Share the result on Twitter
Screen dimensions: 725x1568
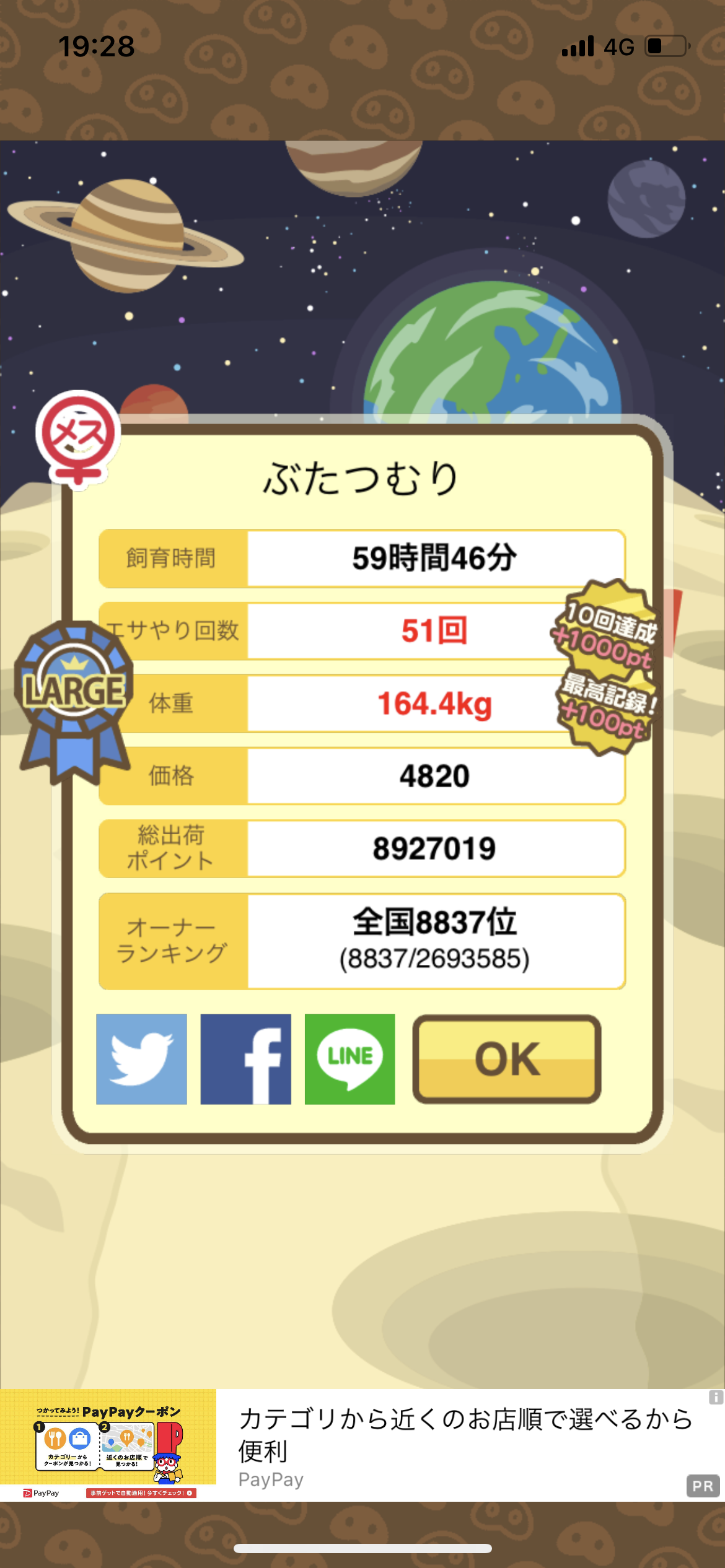(141, 1059)
